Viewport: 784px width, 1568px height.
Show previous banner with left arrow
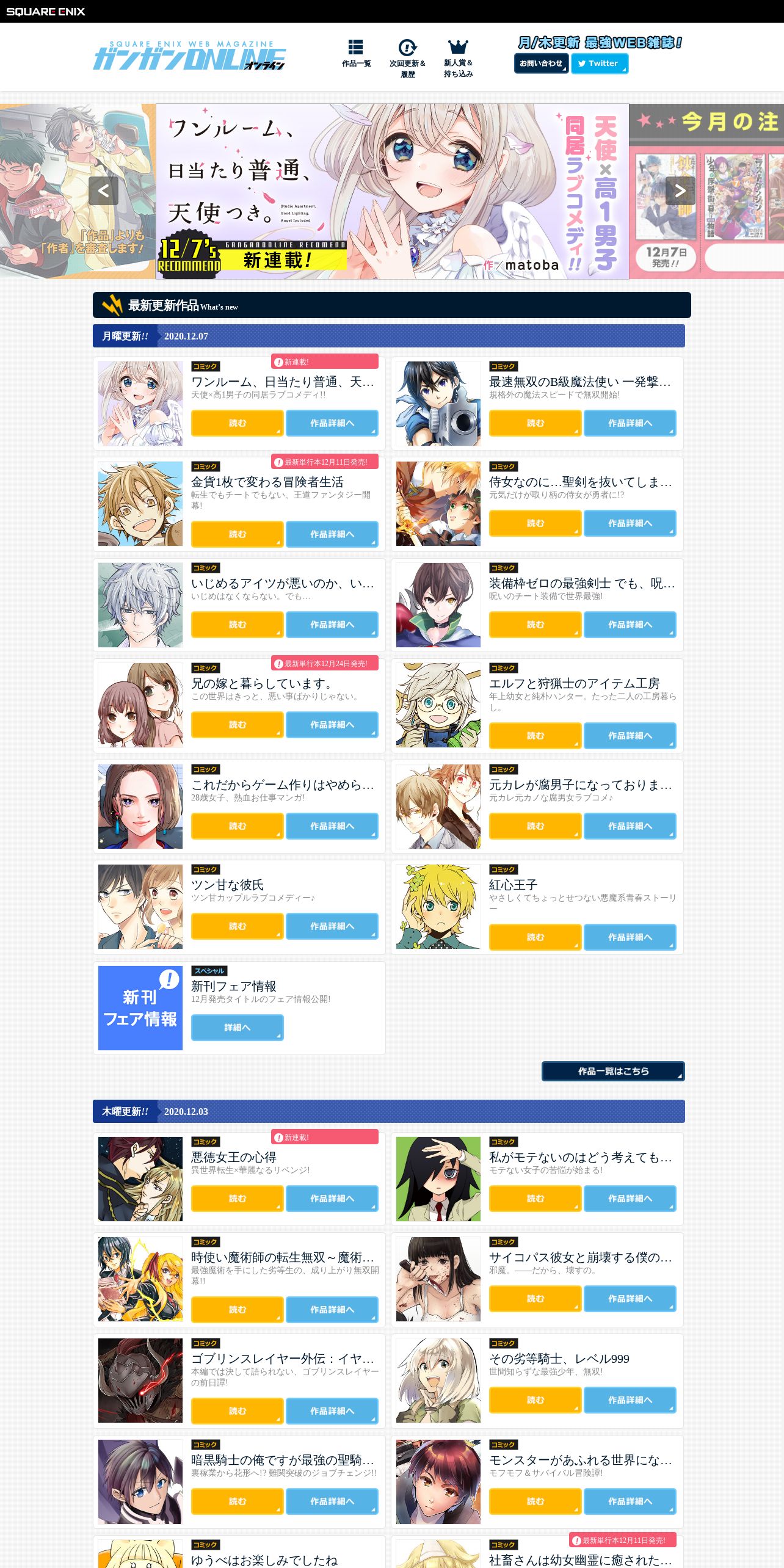coord(103,191)
